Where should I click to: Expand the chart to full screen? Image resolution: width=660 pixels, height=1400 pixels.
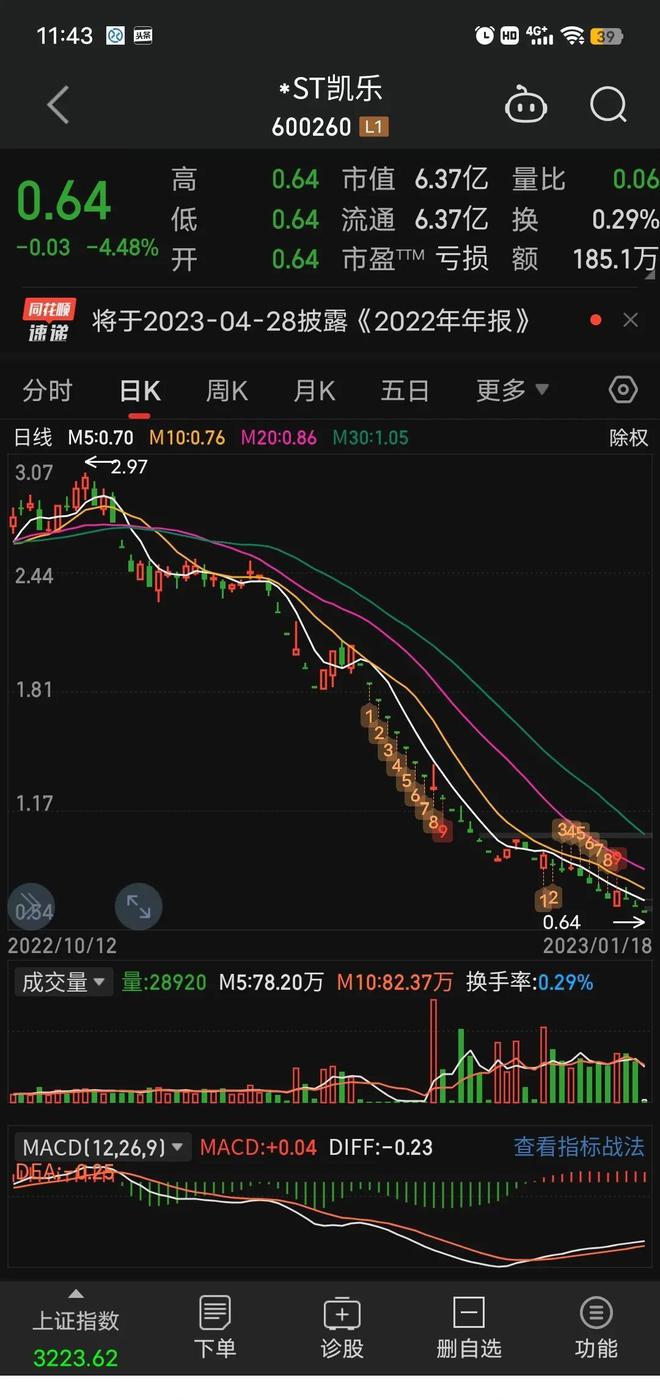coord(138,907)
